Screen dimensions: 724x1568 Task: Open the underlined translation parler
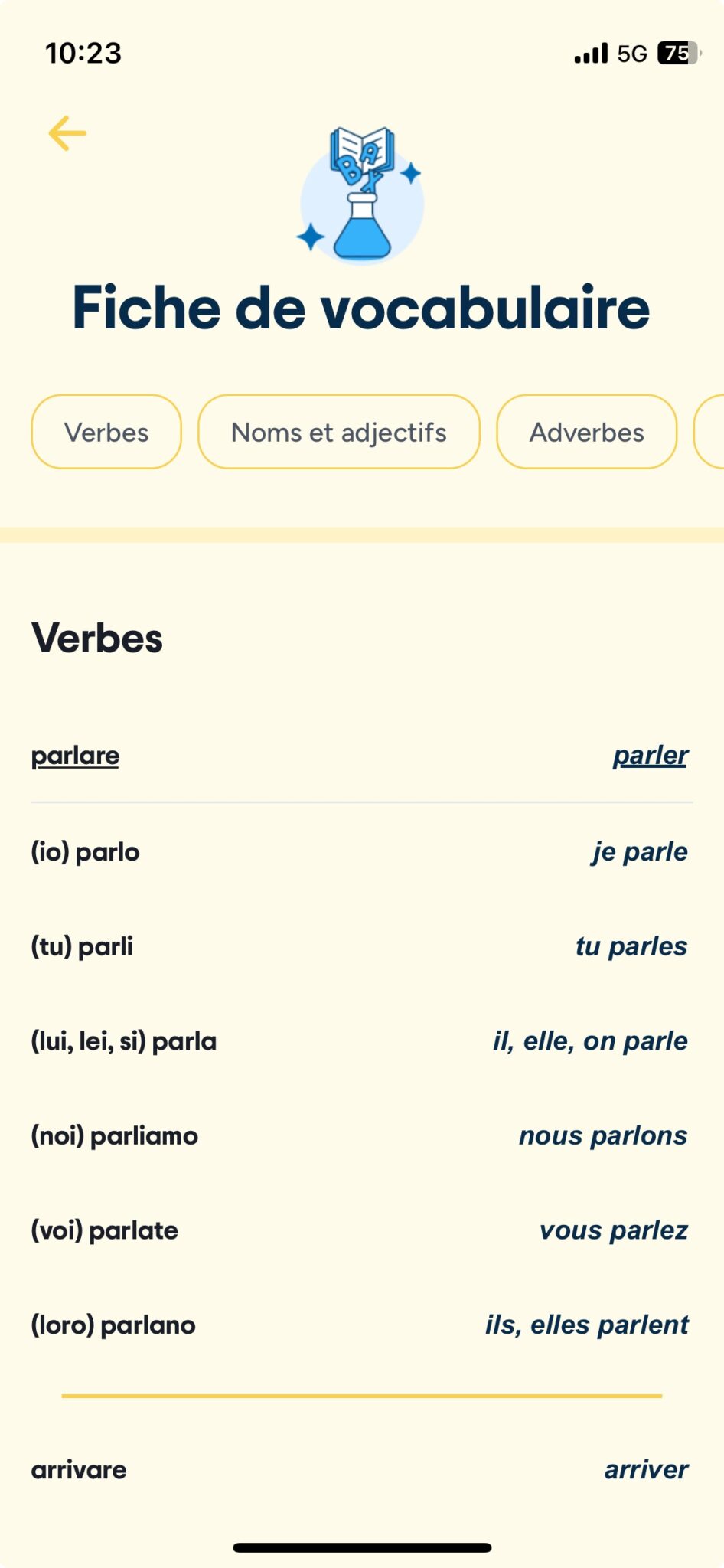(651, 756)
